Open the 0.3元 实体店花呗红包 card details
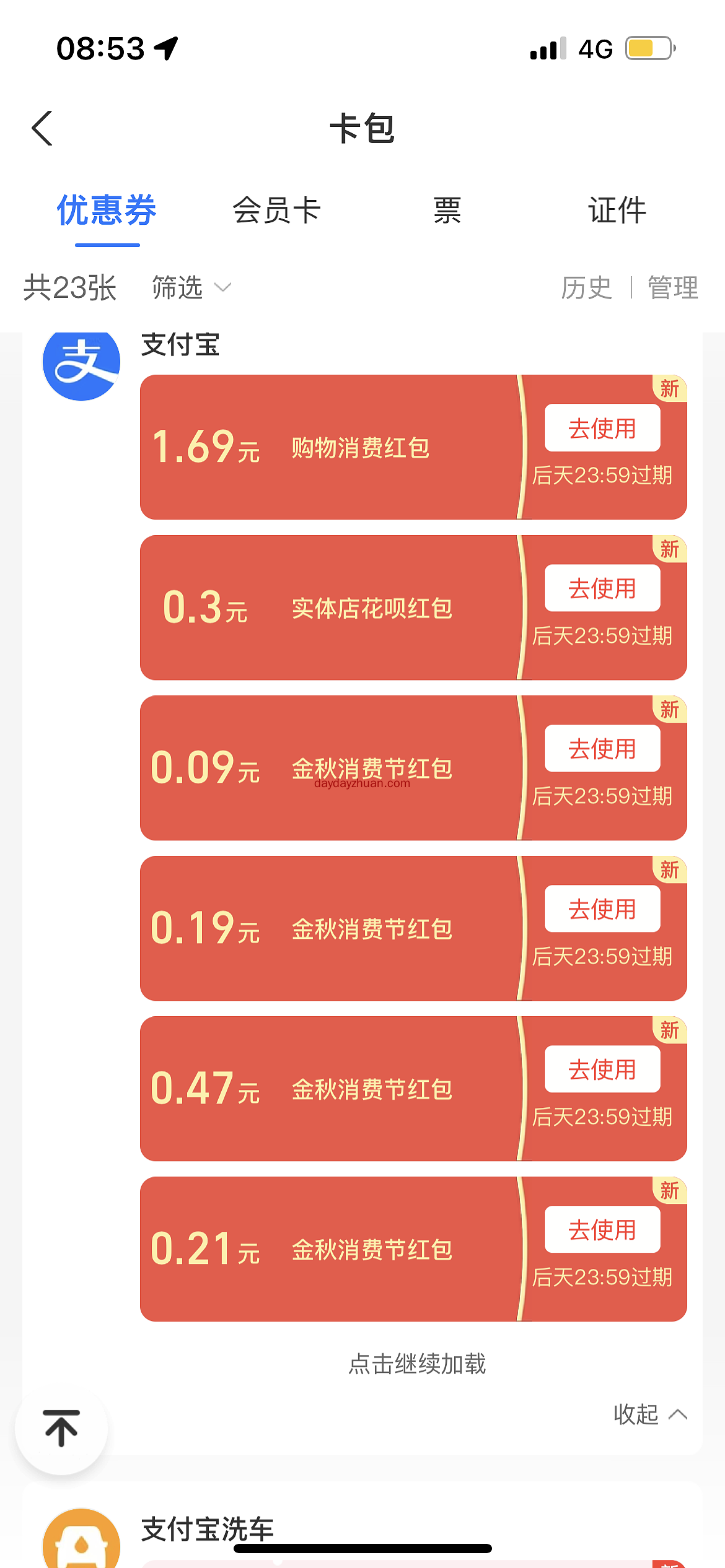This screenshot has height=1568, width=725. tap(328, 608)
